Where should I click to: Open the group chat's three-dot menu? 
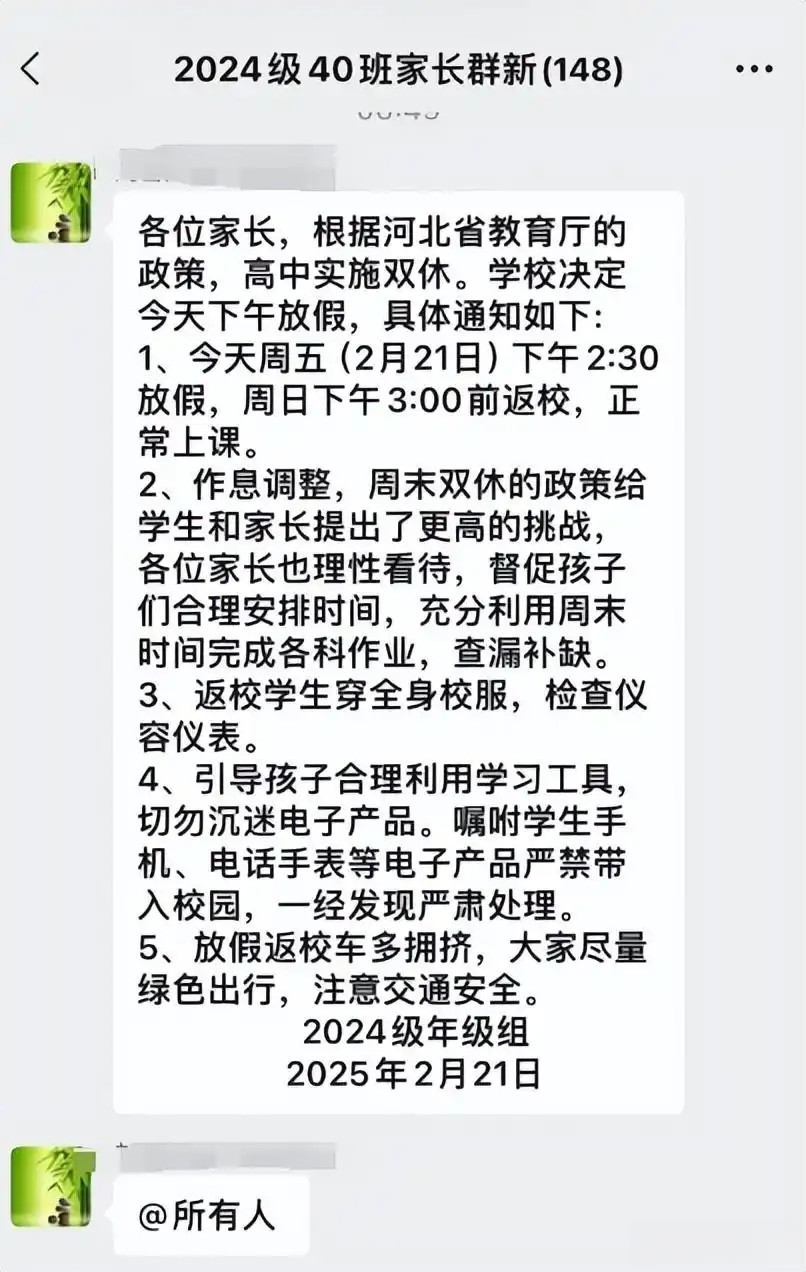[753, 69]
